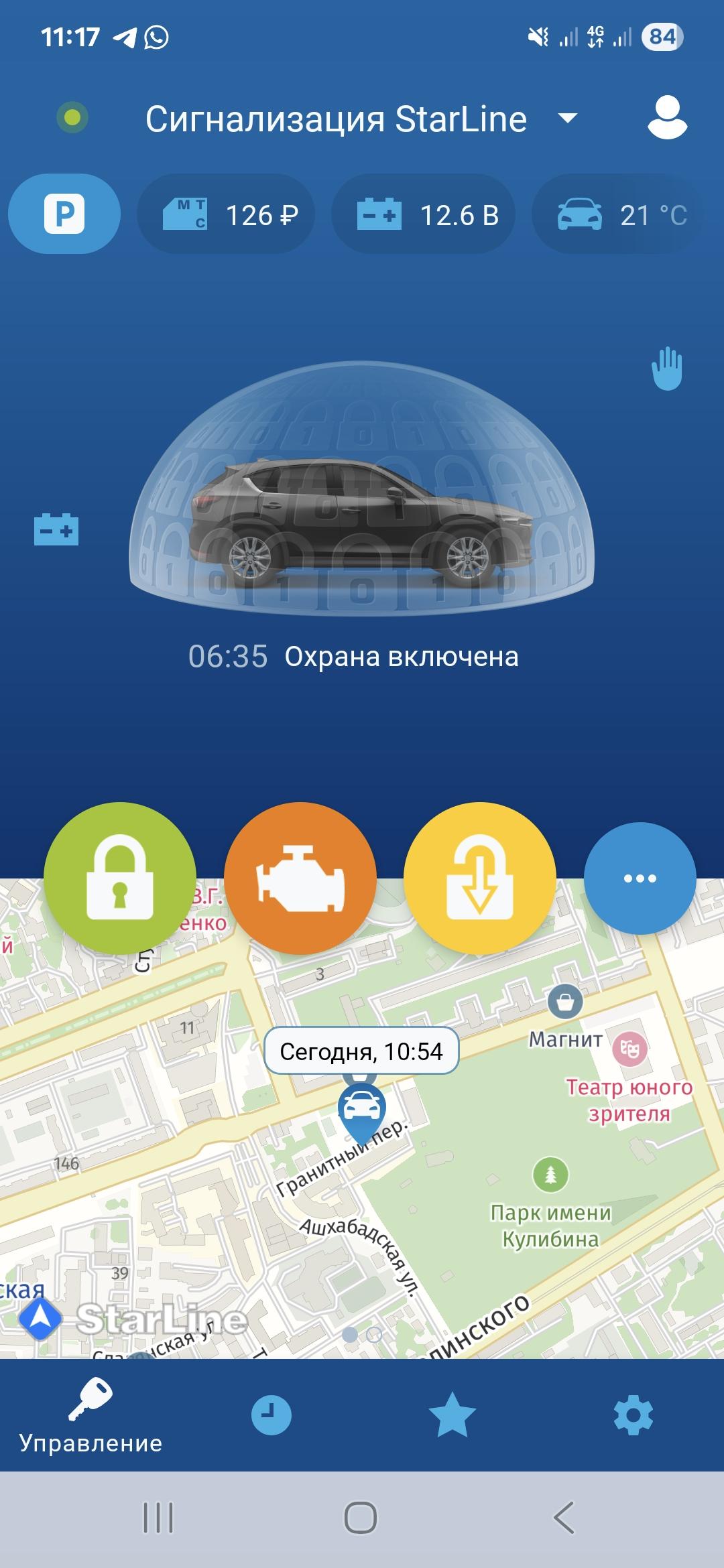724x1568 pixels.
Task: Tap the parking mode P chip
Action: coord(64,214)
